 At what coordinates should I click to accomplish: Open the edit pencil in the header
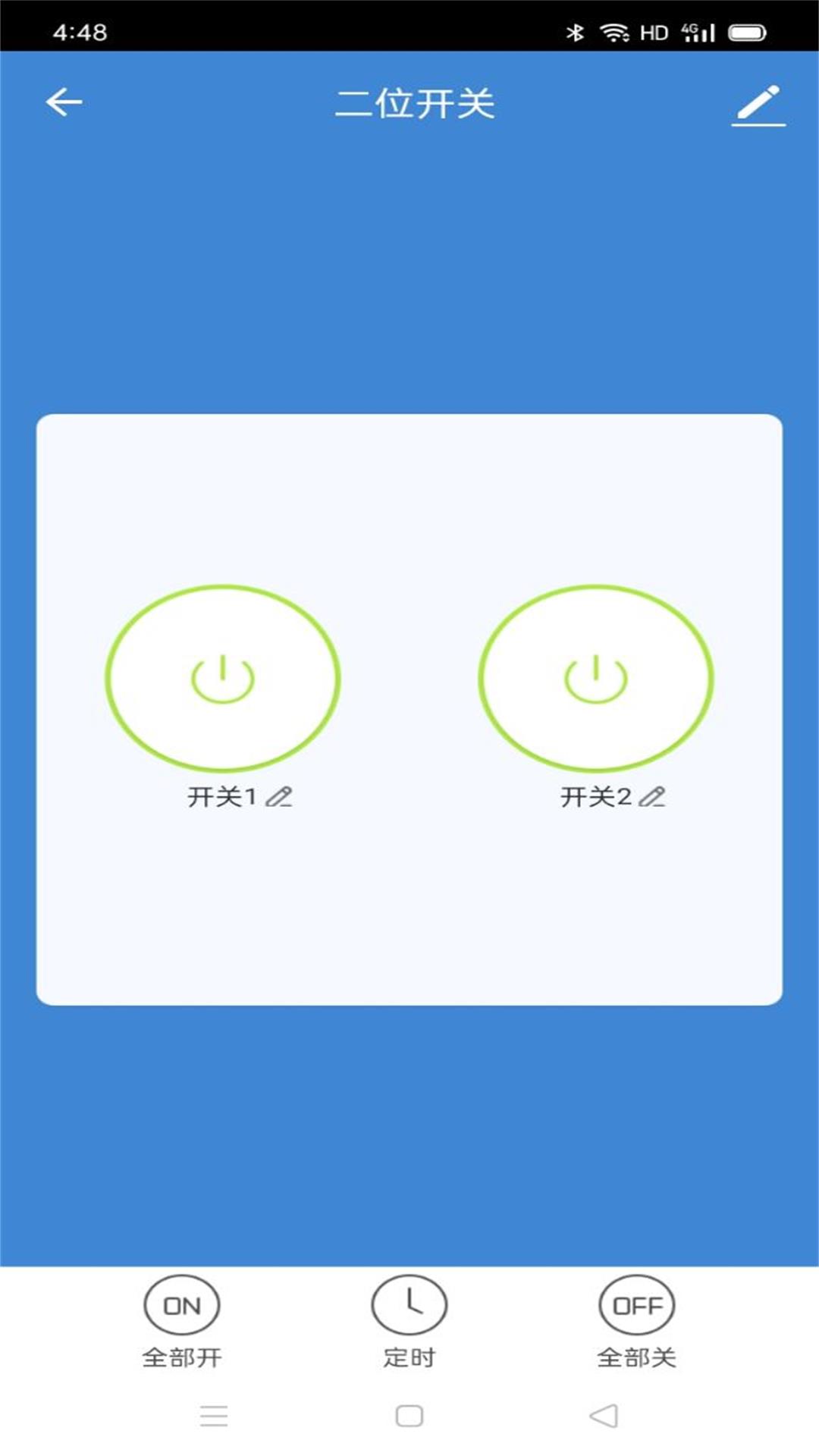tap(758, 105)
